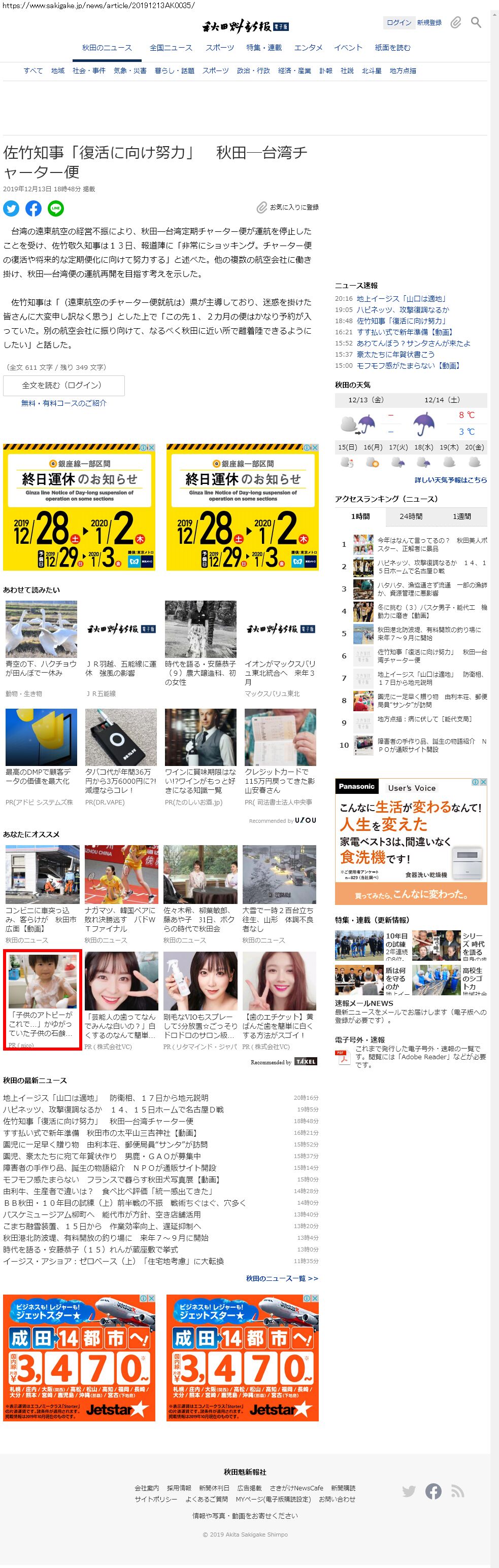Viewport: 499px width, 1568px height.
Task: Switch access ranking to 1週間
Action: [461, 516]
